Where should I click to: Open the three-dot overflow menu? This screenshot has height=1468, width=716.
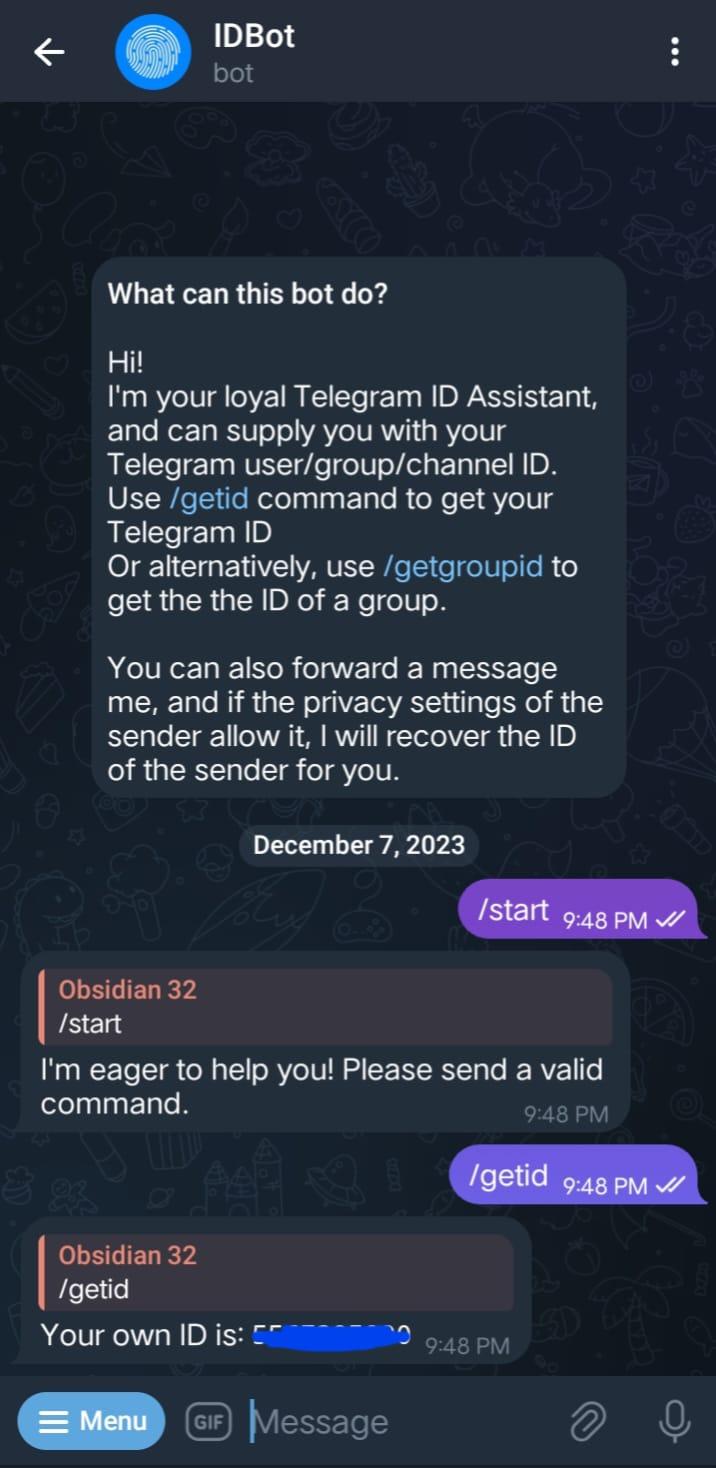(675, 52)
